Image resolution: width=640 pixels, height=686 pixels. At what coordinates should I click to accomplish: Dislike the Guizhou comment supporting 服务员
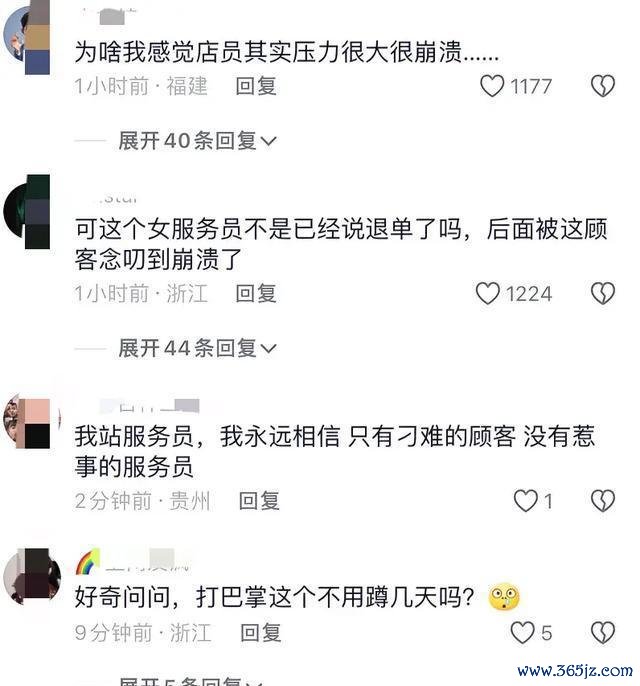point(602,501)
